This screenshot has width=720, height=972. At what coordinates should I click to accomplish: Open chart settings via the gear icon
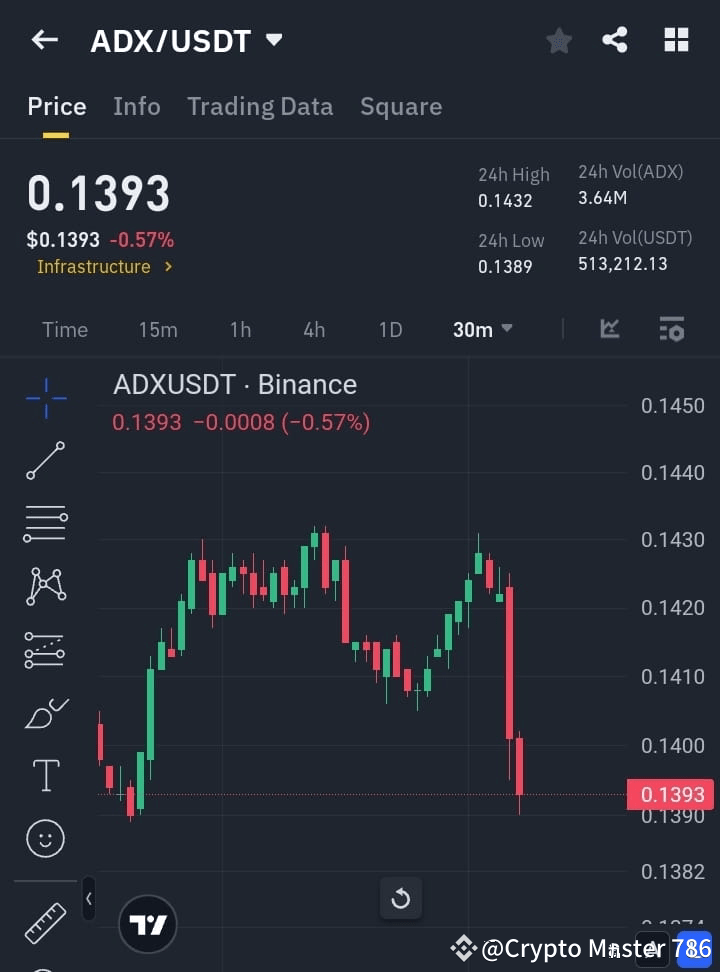[672, 329]
